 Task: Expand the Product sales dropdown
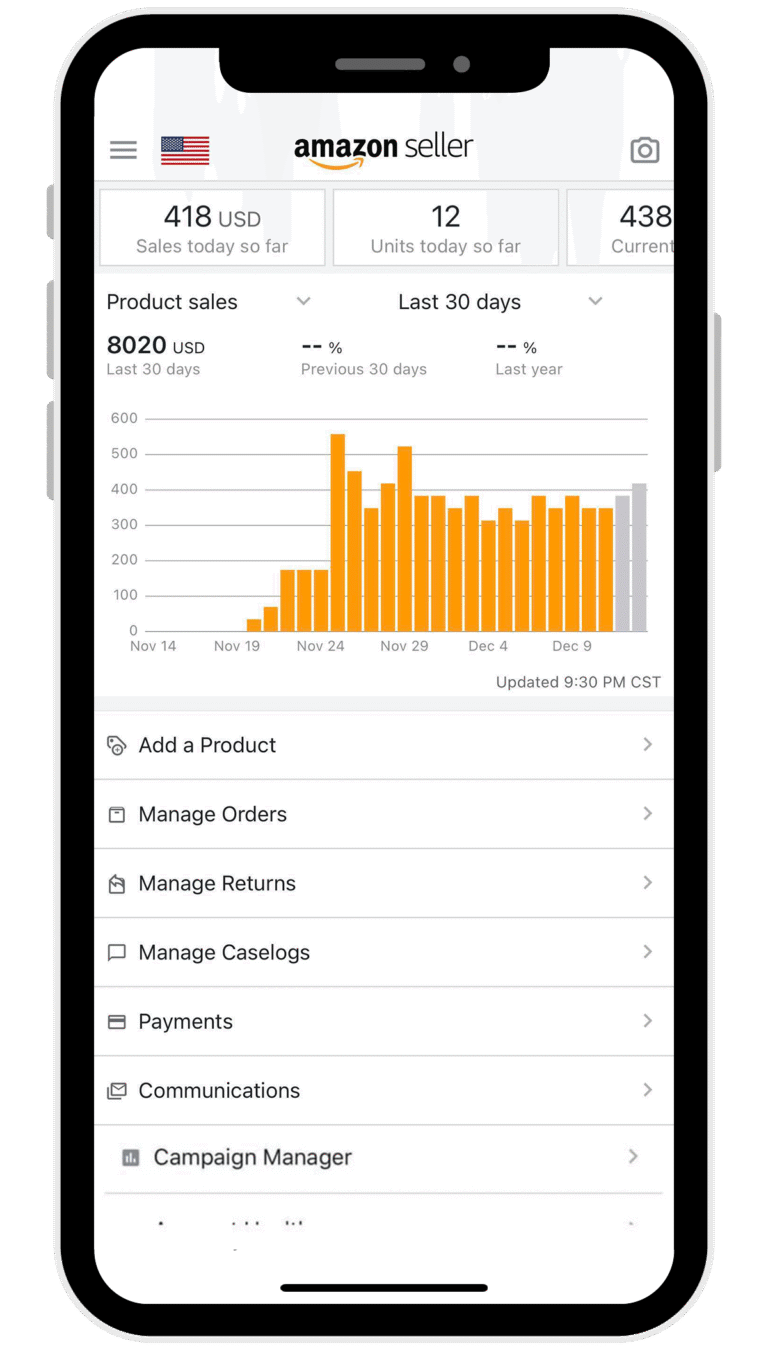tap(208, 302)
